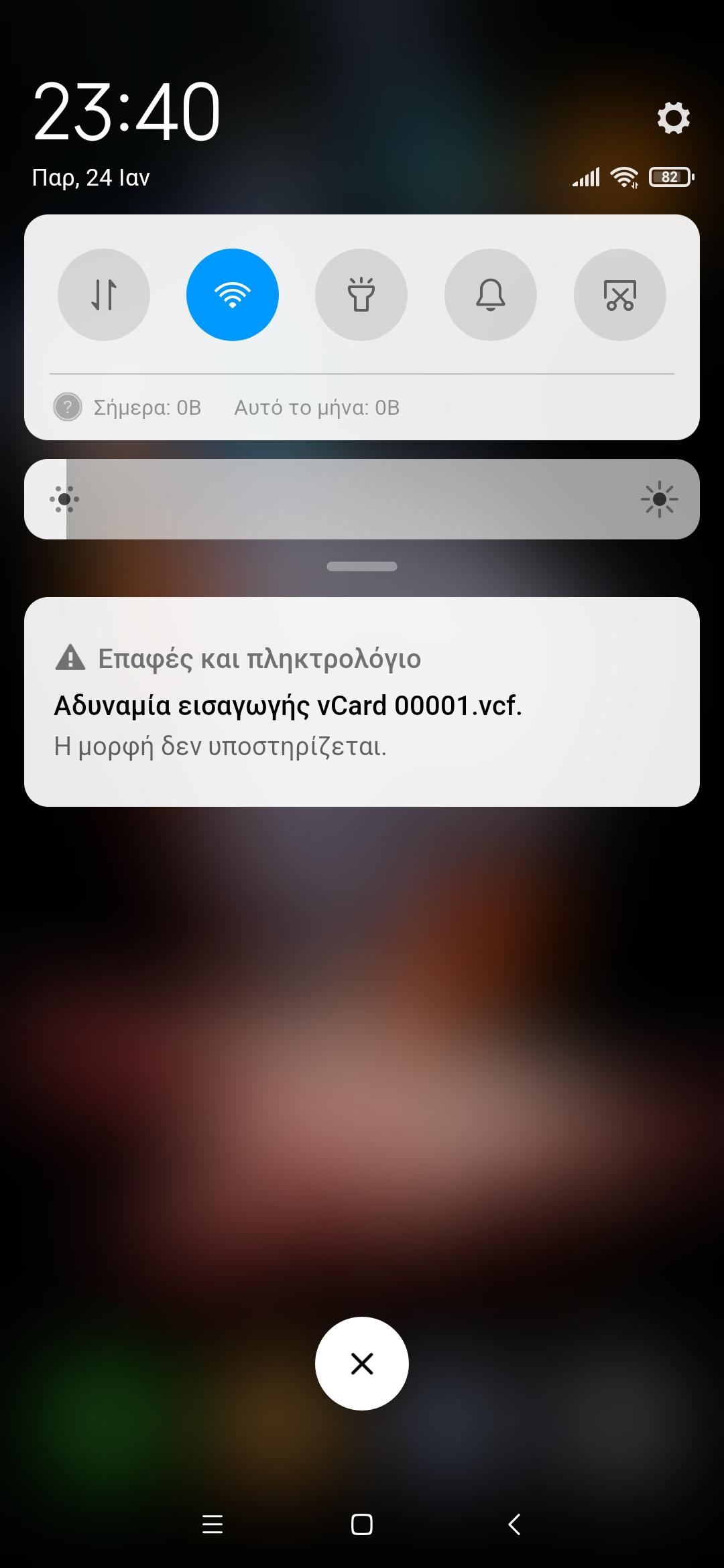Turn on the flashlight
The image size is (724, 1568).
[x=361, y=295]
